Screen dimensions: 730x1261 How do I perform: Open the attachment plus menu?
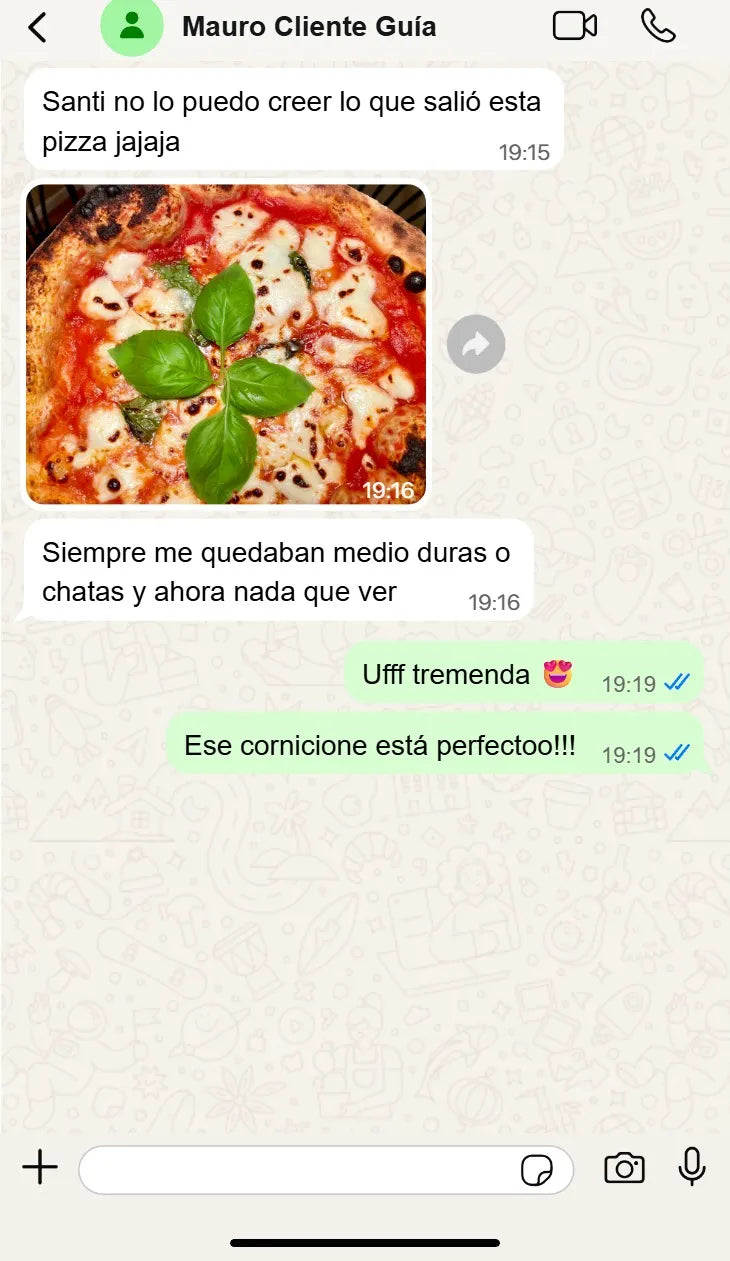point(40,1168)
